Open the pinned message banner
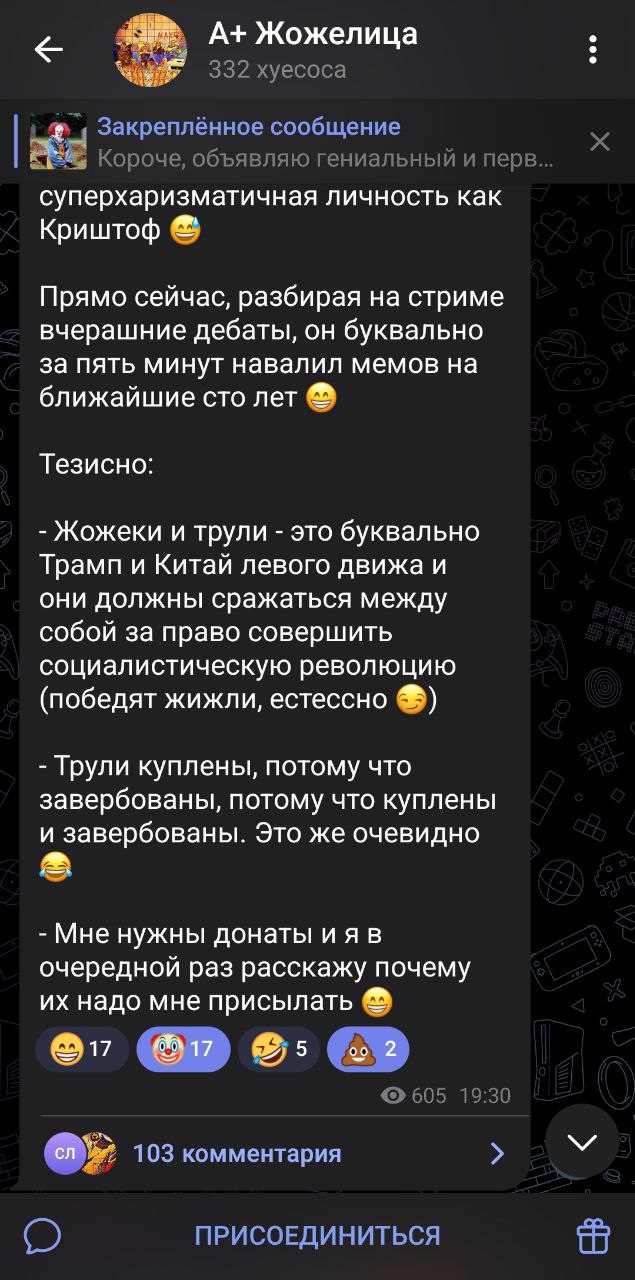 [290, 142]
